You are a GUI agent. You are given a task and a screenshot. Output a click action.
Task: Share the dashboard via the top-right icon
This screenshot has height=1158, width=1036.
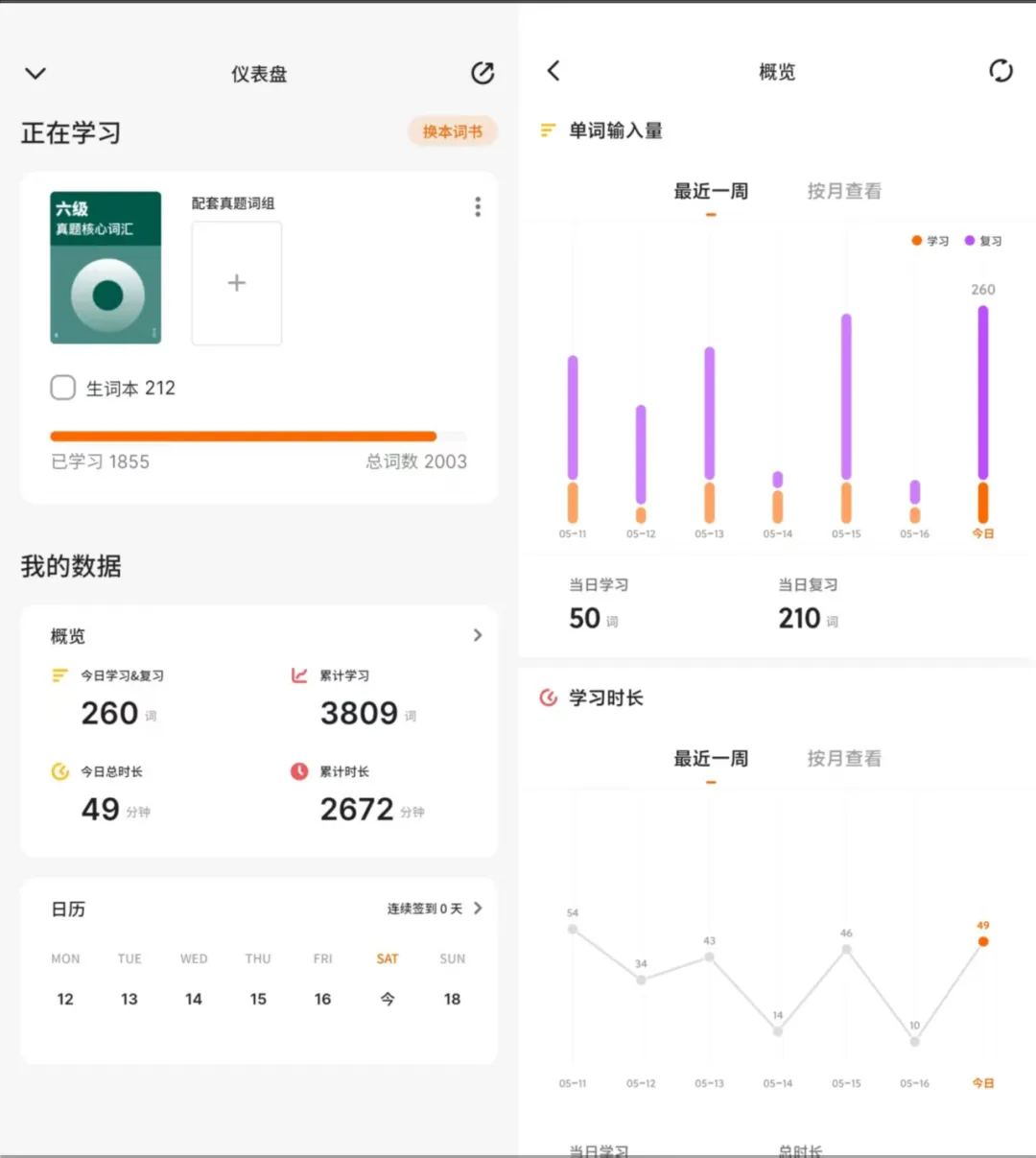pos(483,73)
